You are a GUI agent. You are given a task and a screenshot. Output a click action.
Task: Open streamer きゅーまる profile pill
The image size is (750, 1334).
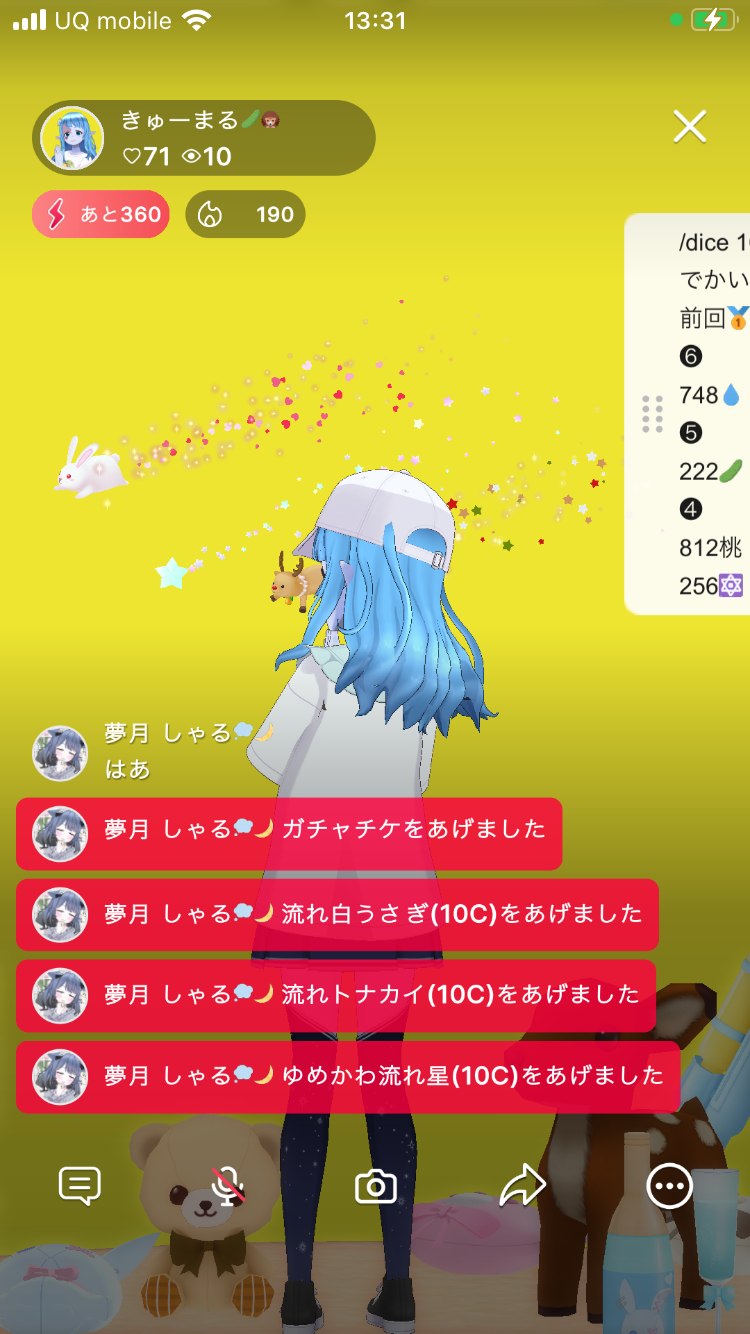point(204,138)
